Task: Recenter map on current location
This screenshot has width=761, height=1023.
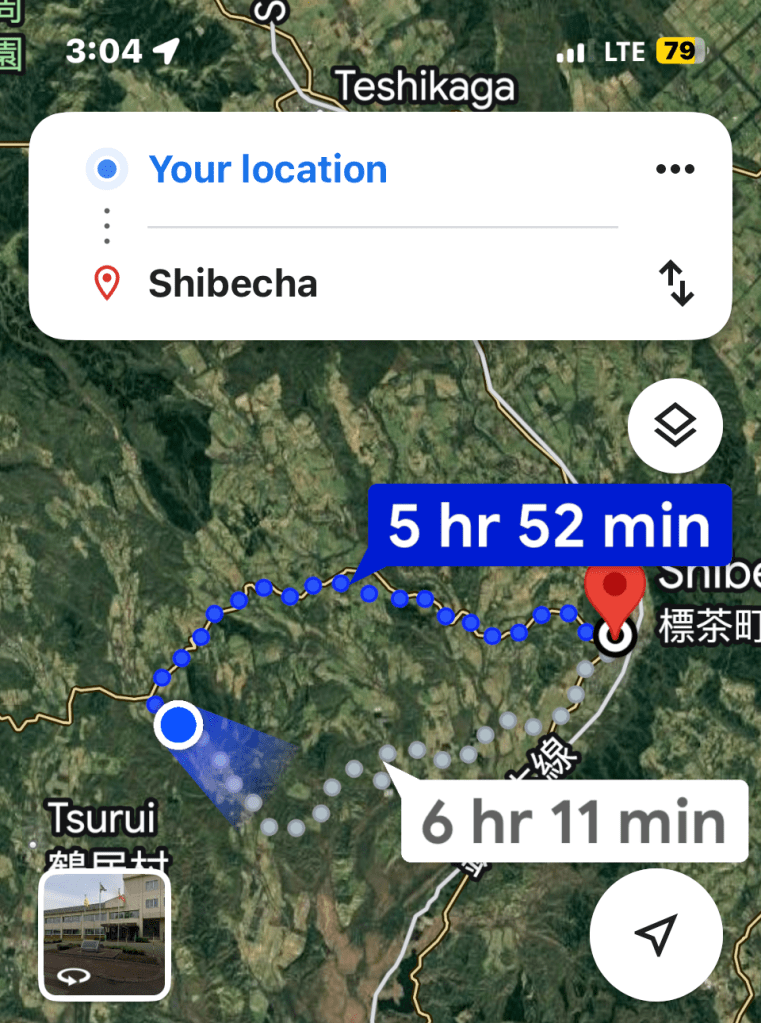Action: 655,934
